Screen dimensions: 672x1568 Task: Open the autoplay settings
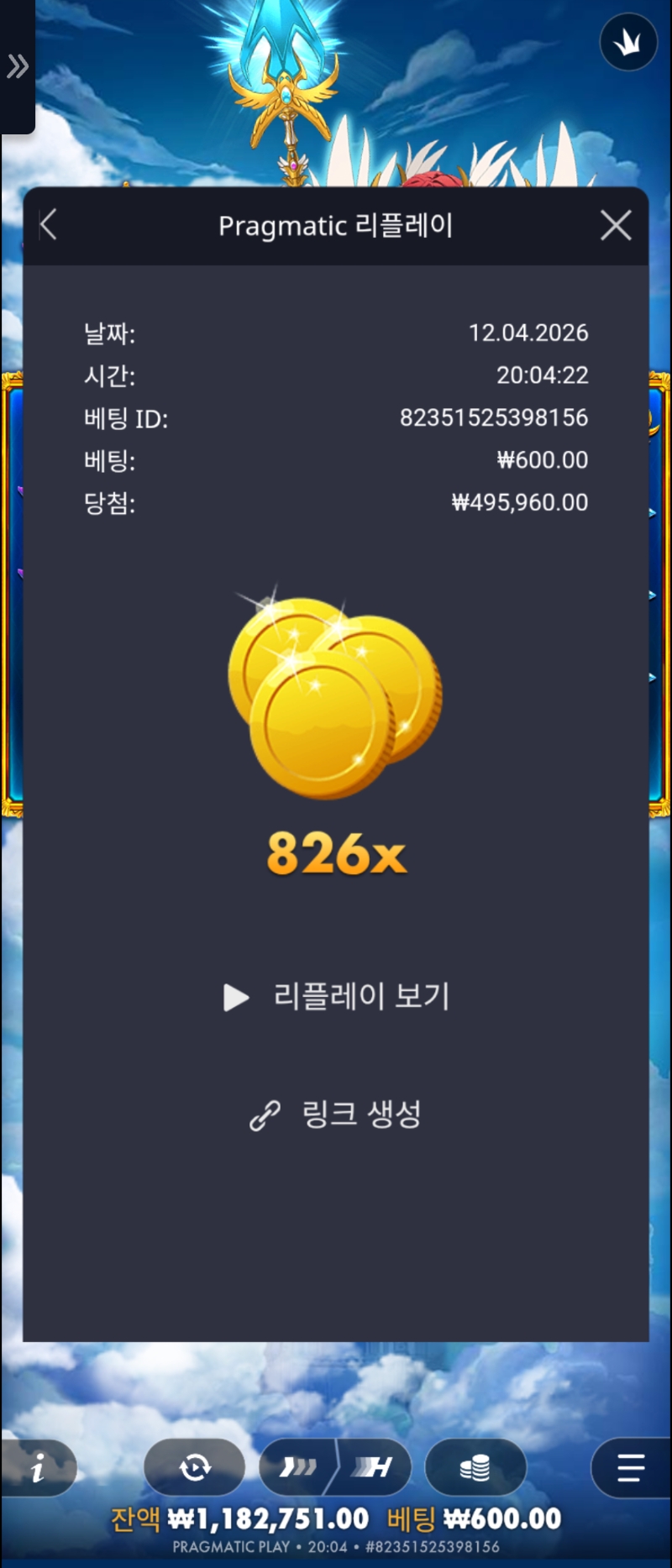(x=195, y=1467)
